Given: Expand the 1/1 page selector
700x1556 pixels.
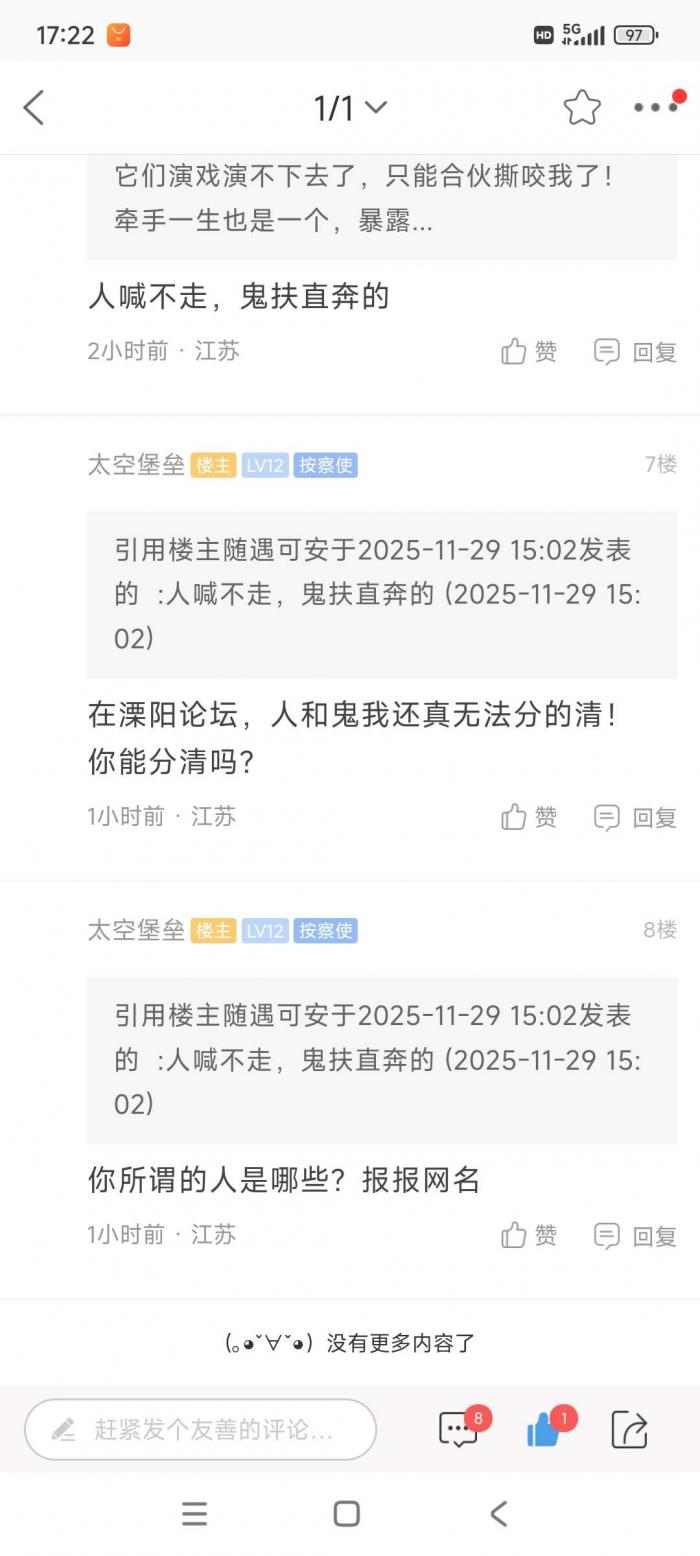Looking at the screenshot, I should [350, 107].
